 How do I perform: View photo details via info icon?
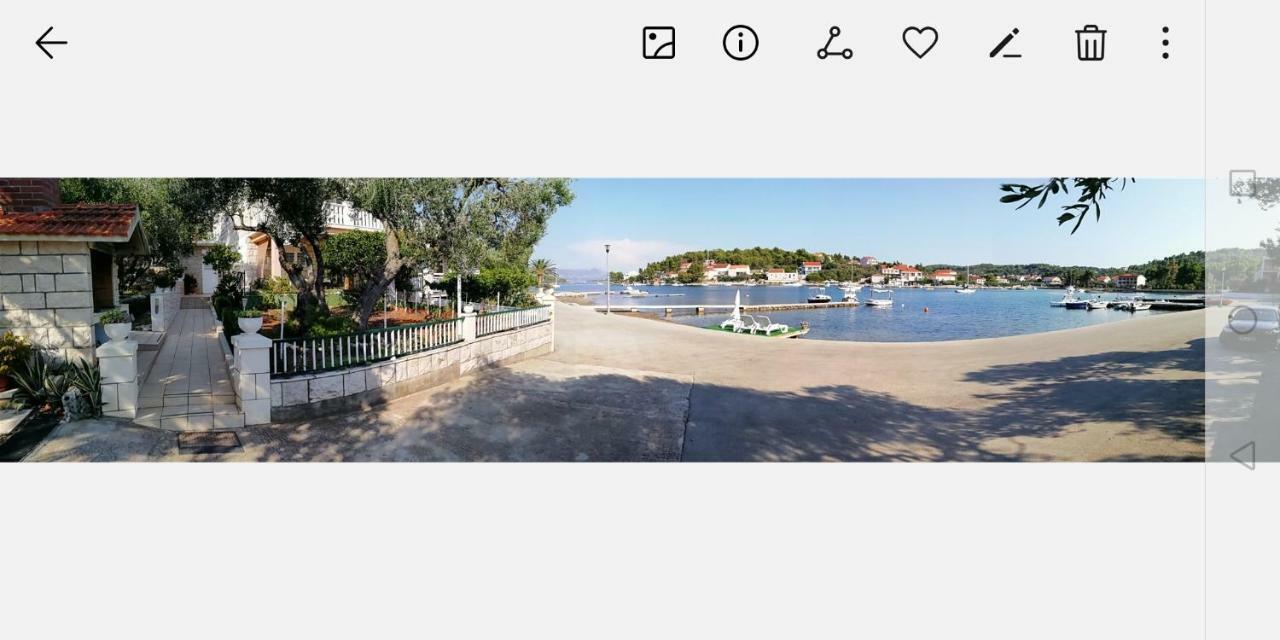click(x=740, y=43)
